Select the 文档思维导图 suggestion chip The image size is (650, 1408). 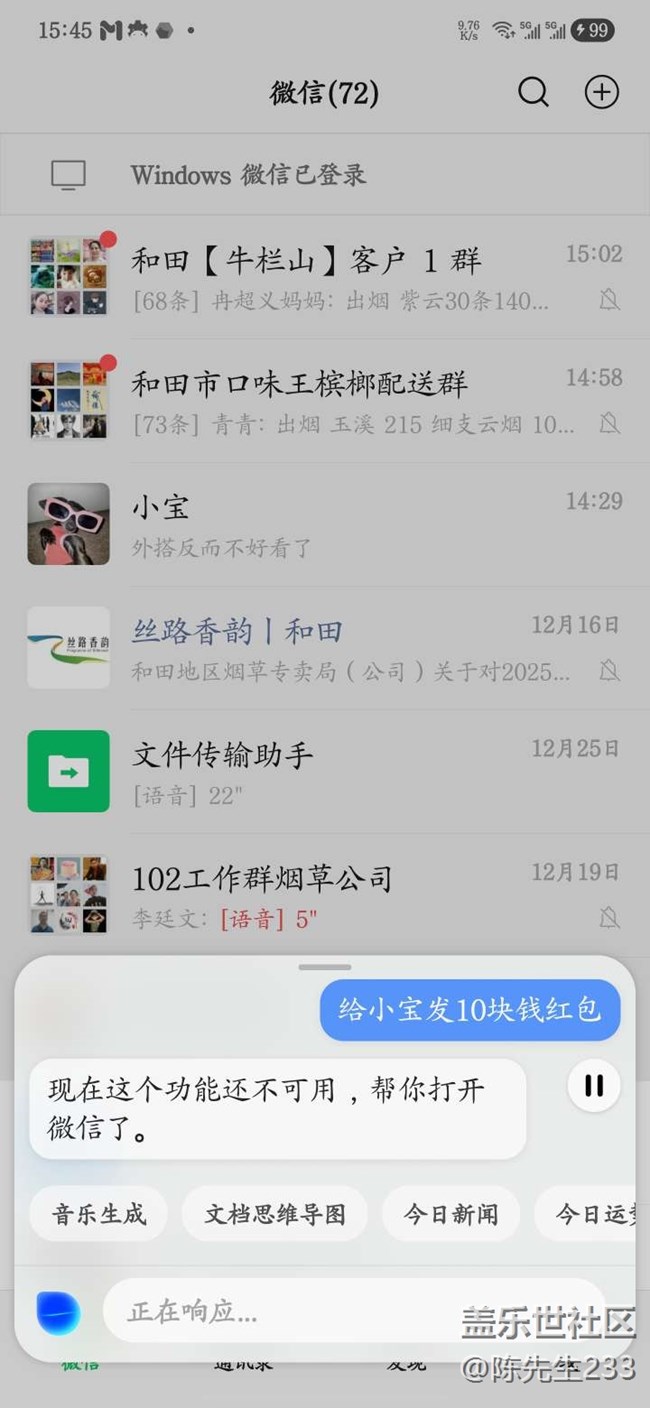[x=275, y=1214]
